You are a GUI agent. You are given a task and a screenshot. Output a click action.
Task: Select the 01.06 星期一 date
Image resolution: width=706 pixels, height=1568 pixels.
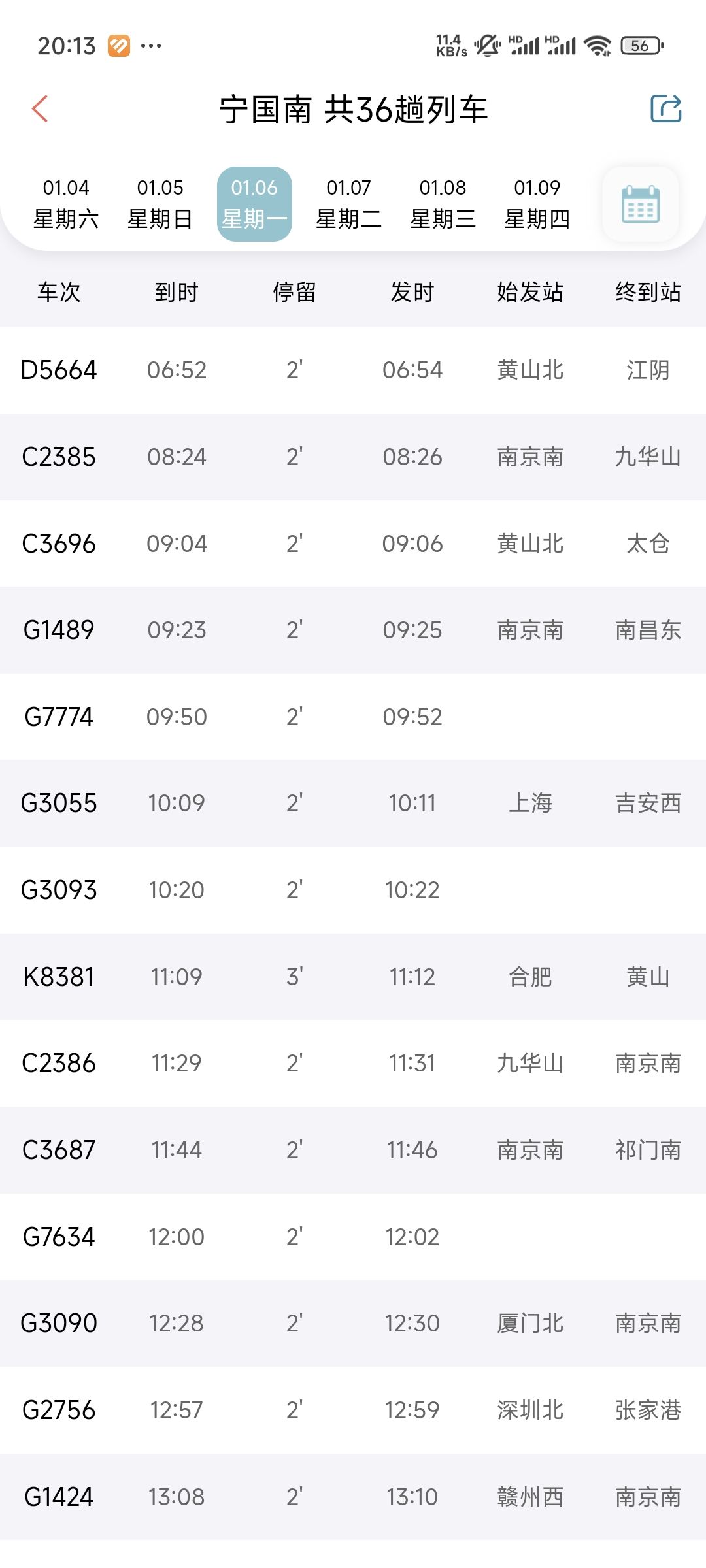(x=254, y=204)
